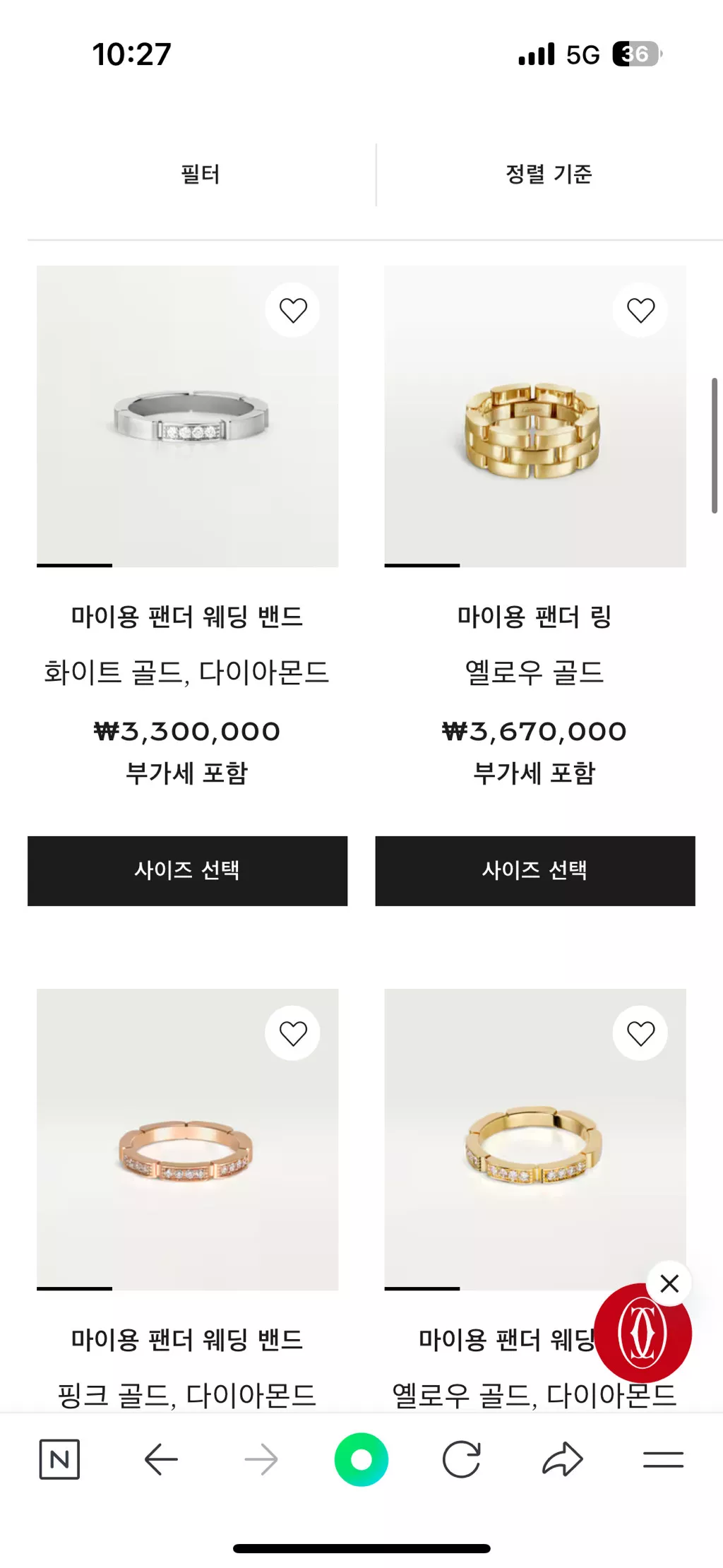Reload the current page
723x1568 pixels.
click(x=461, y=1459)
